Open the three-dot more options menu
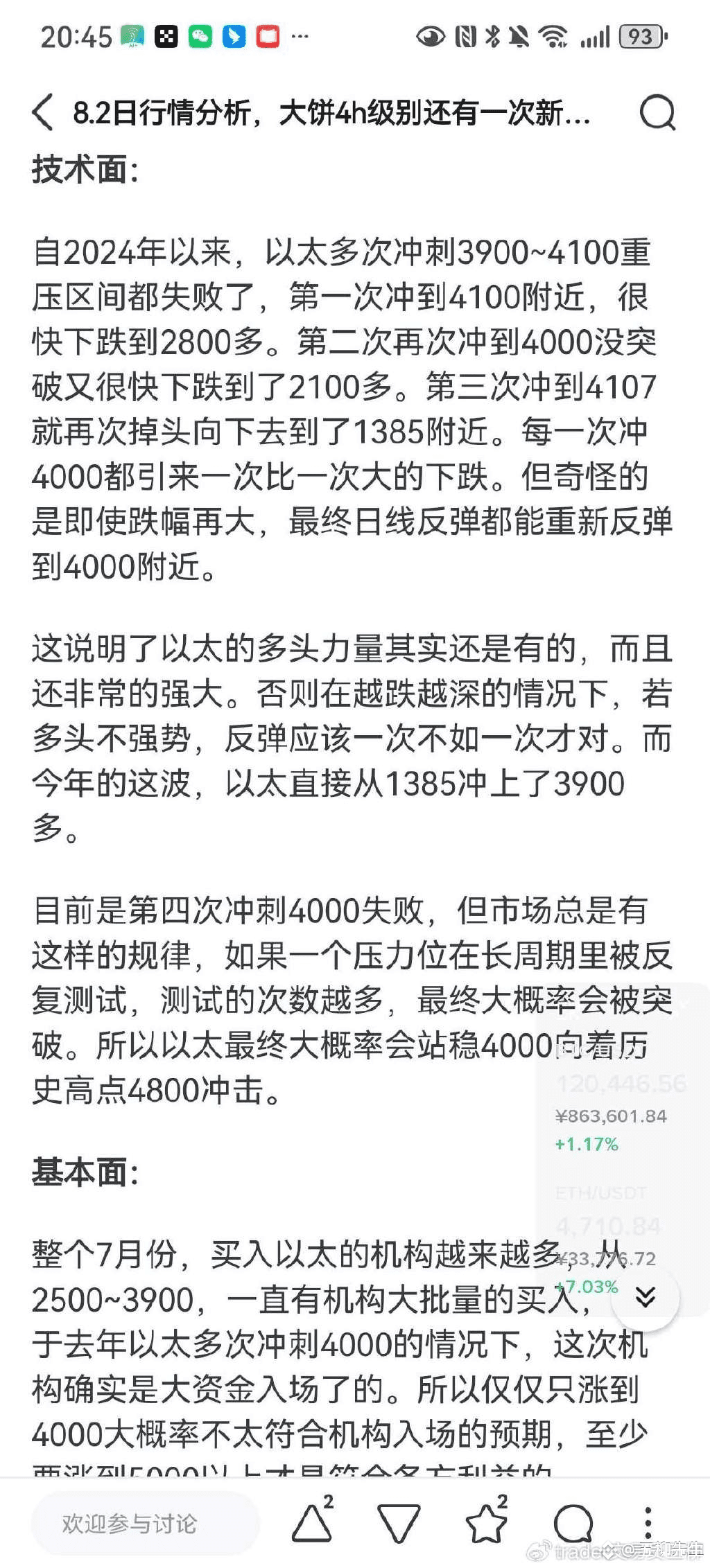The height and width of the screenshot is (1568, 710). (x=648, y=1523)
